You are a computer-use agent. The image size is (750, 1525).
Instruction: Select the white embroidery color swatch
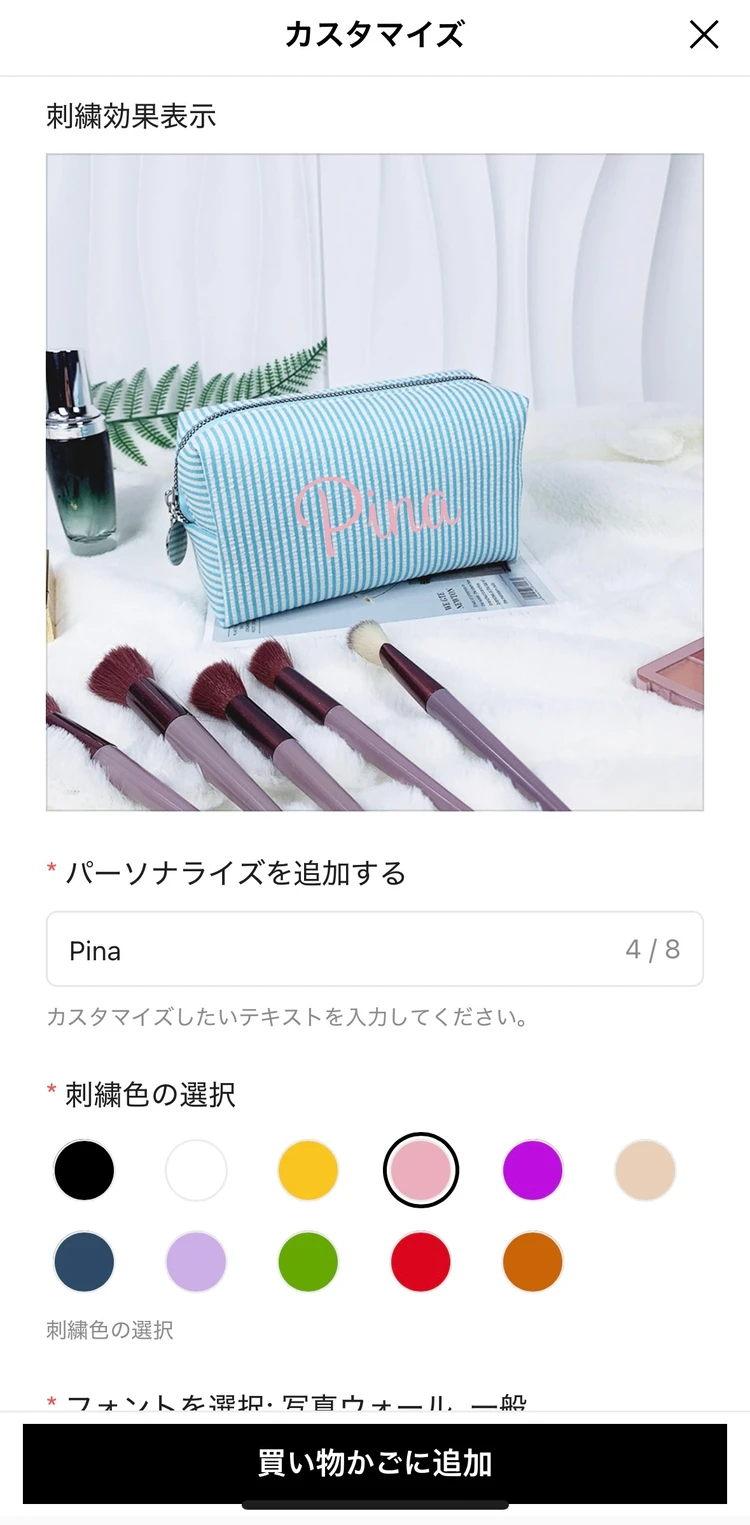tap(196, 1169)
